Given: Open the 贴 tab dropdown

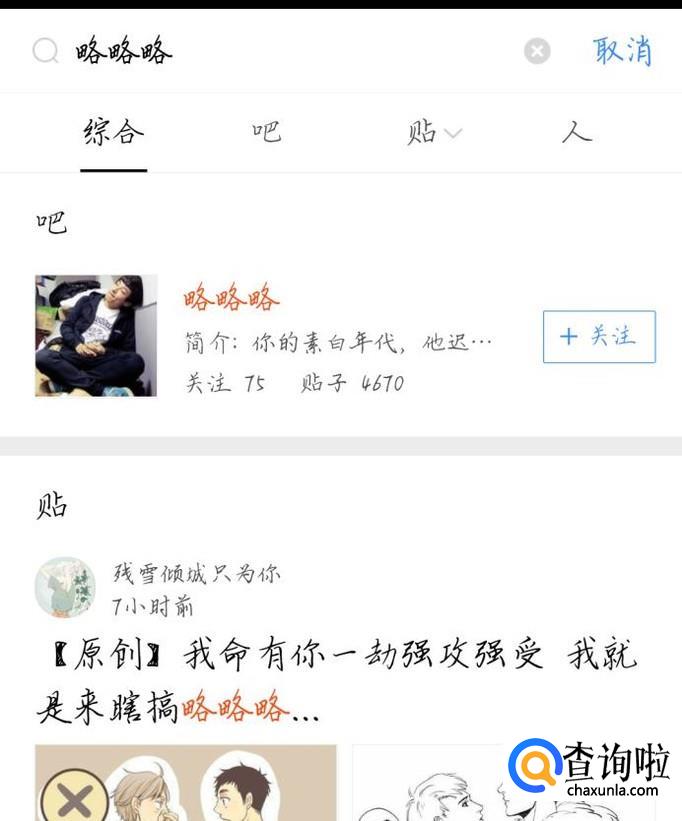Looking at the screenshot, I should [x=434, y=133].
